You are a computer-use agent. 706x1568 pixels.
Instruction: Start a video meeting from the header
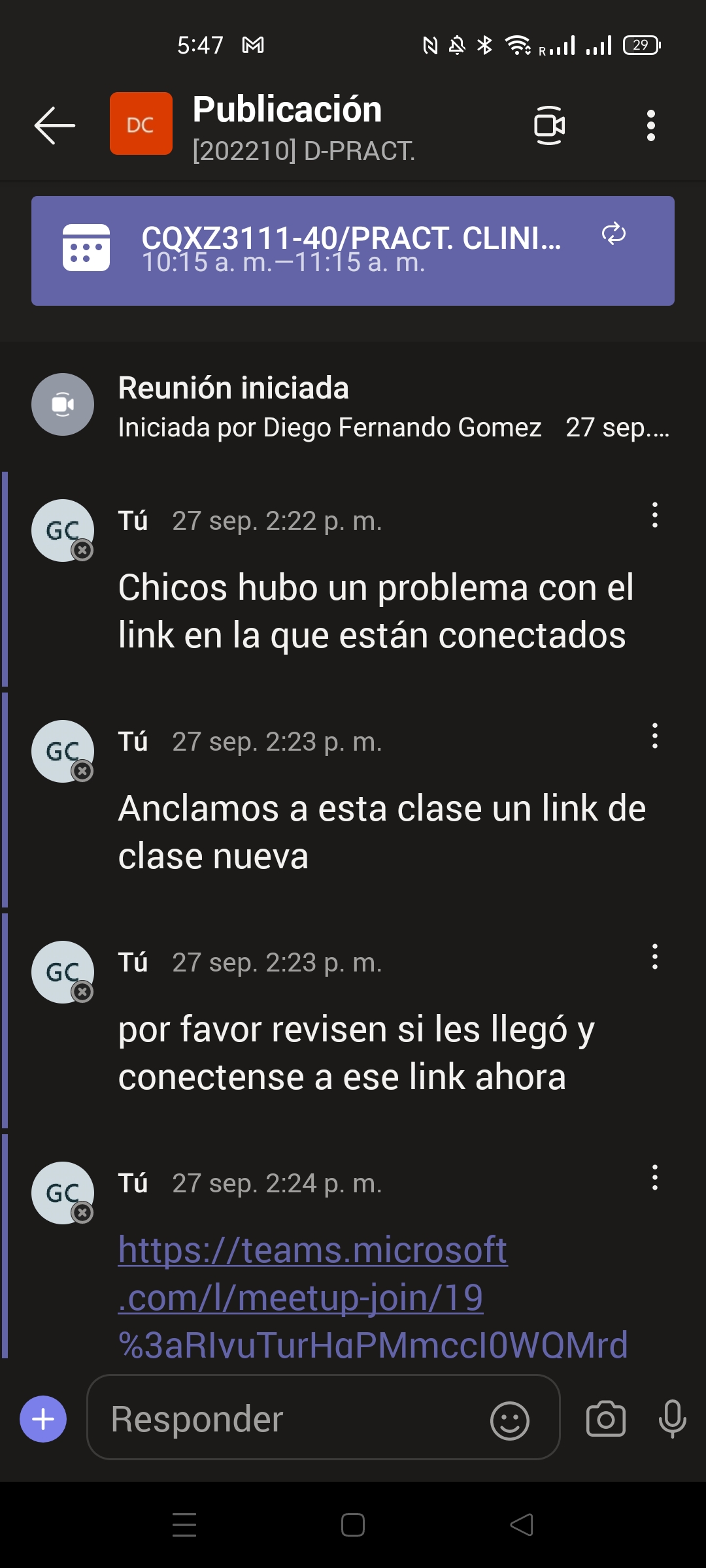click(549, 125)
